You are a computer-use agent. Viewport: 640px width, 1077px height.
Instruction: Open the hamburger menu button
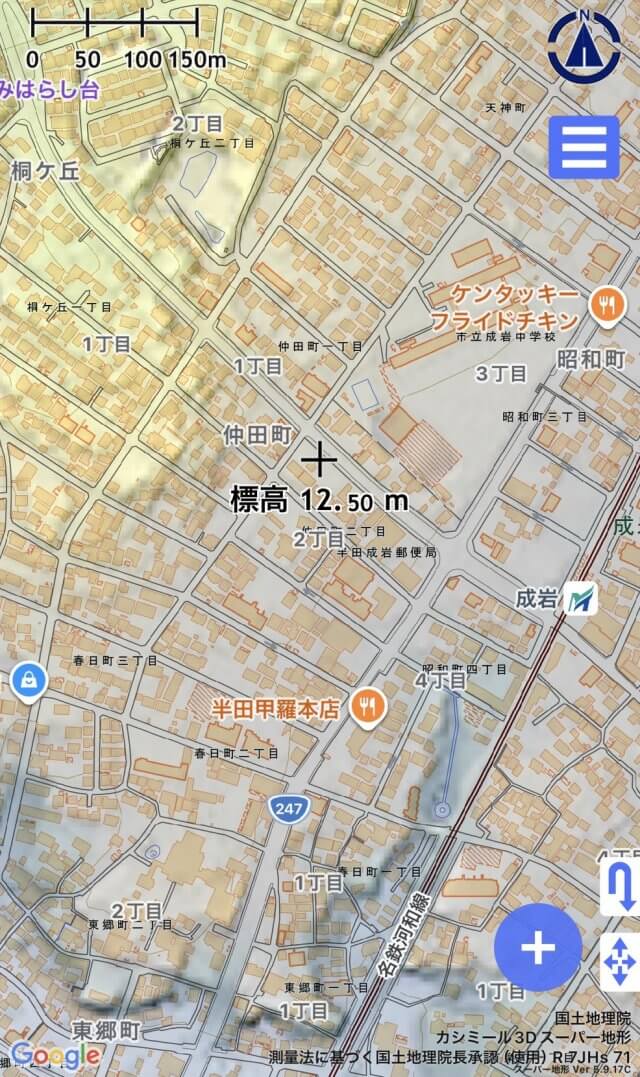point(584,148)
